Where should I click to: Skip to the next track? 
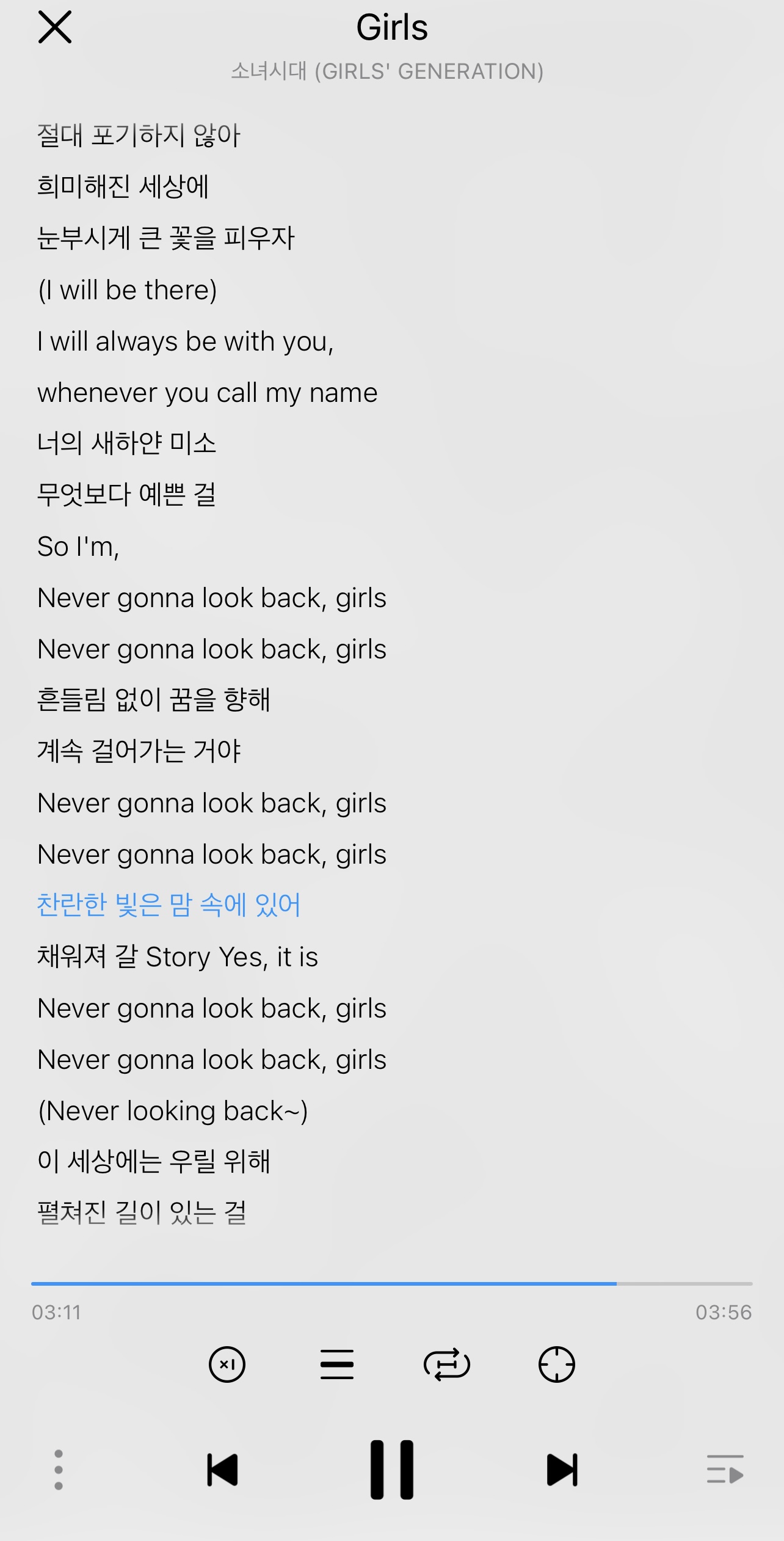coord(562,1470)
